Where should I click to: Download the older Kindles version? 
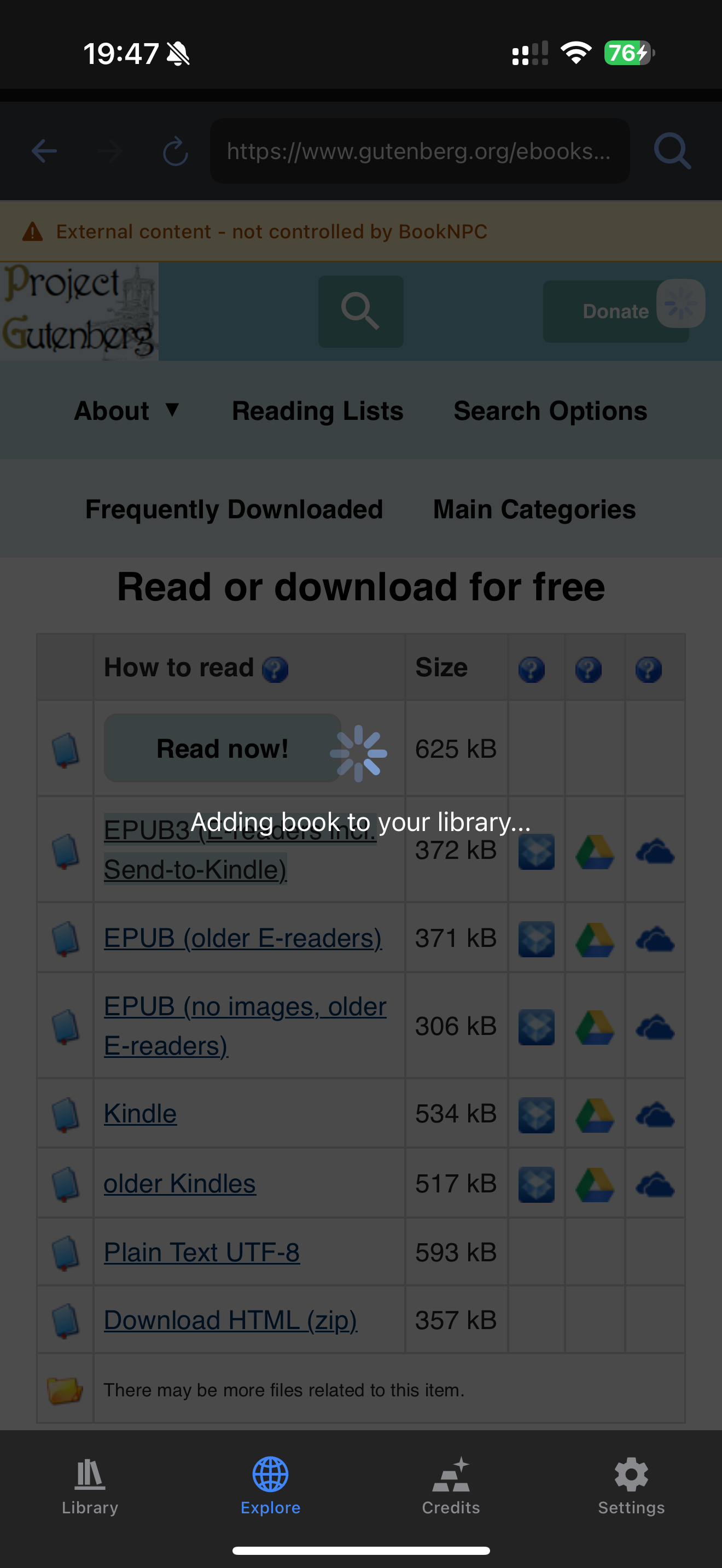click(179, 1183)
